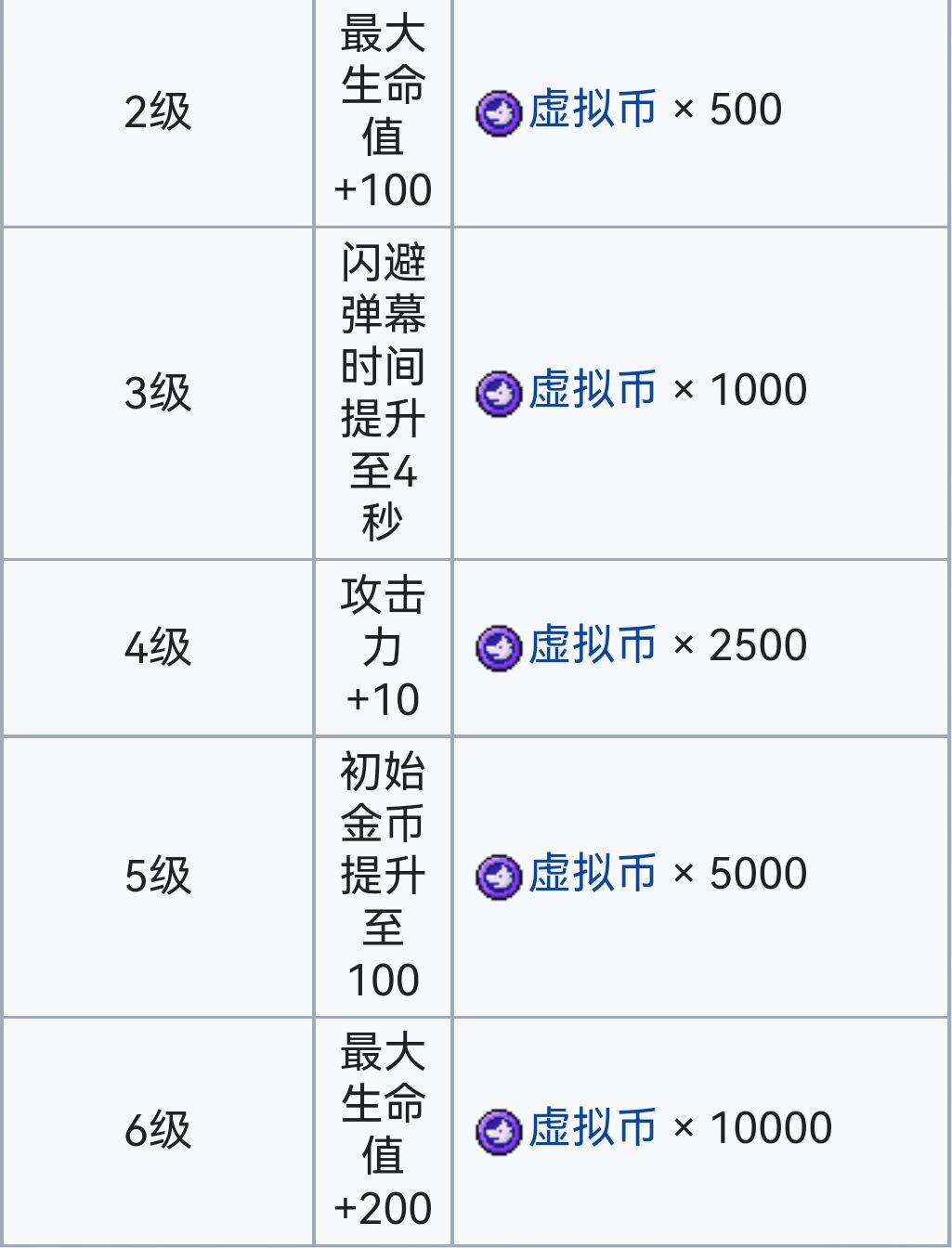
Task: Tap the 虚拟币 link beside × 1000
Action: tap(592, 391)
